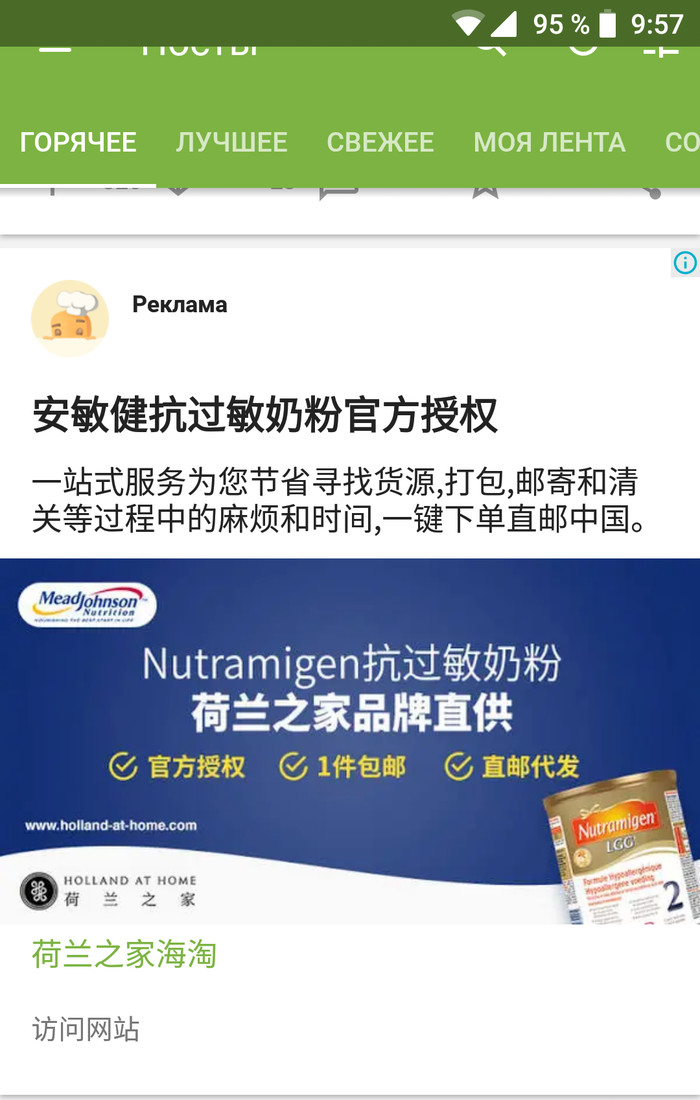This screenshot has width=700, height=1100.
Task: Select the ГОРЯЧЕЕ tab
Action: 78,143
